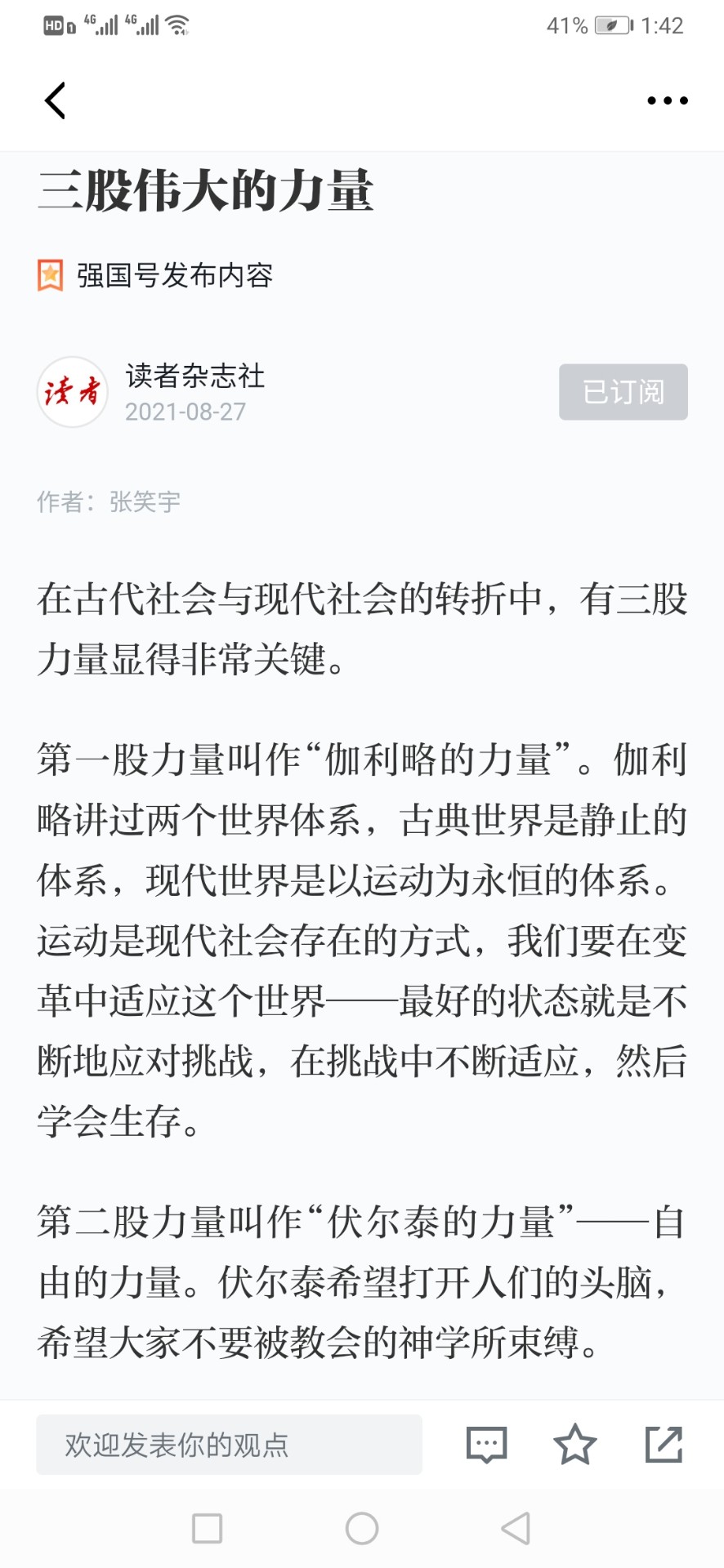Open 读者杂志社 publisher avatar
Viewport: 724px width, 1568px height.
[x=72, y=392]
